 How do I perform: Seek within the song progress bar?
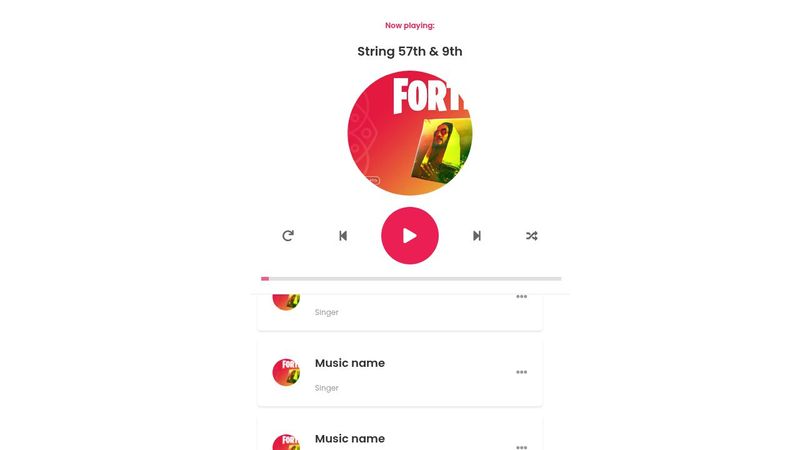410,278
